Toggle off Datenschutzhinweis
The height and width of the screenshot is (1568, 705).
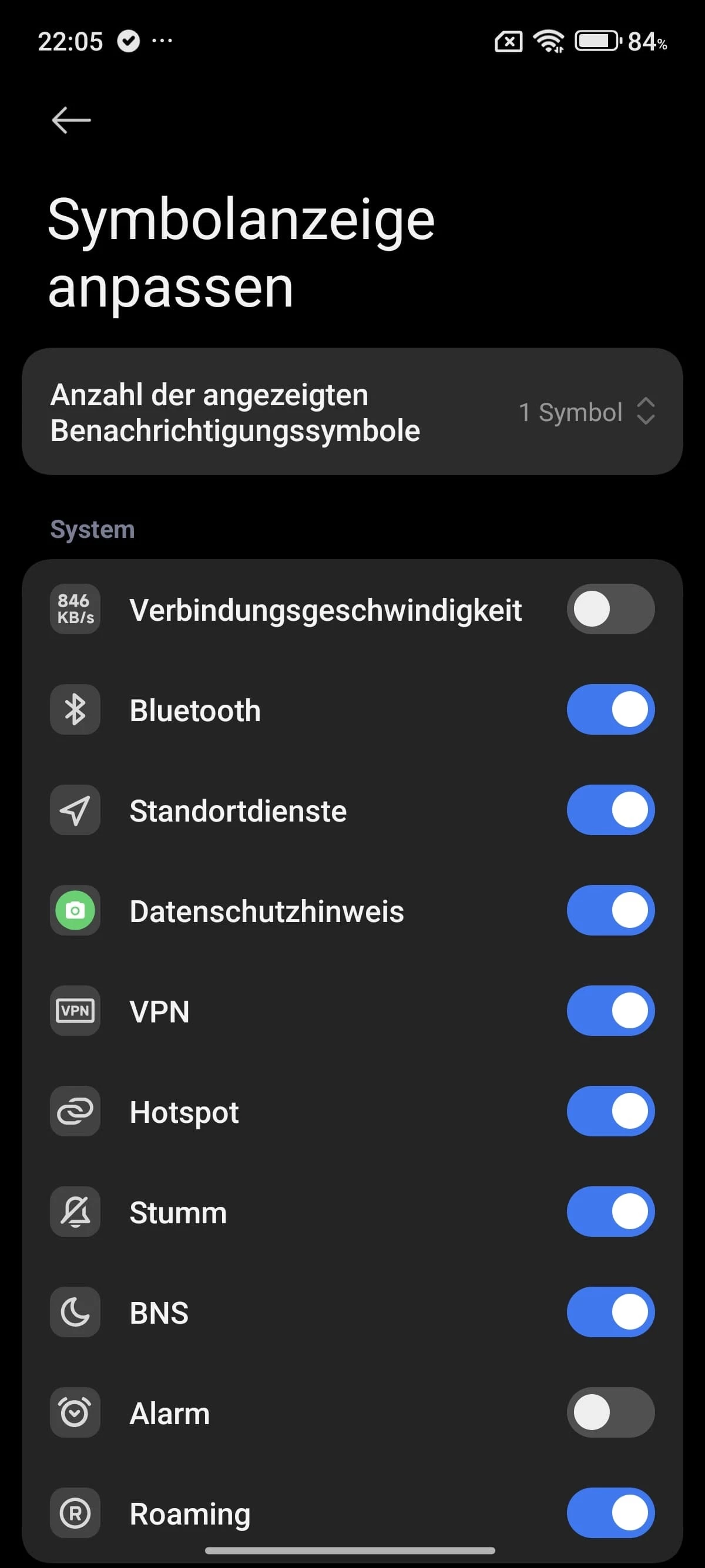click(610, 911)
